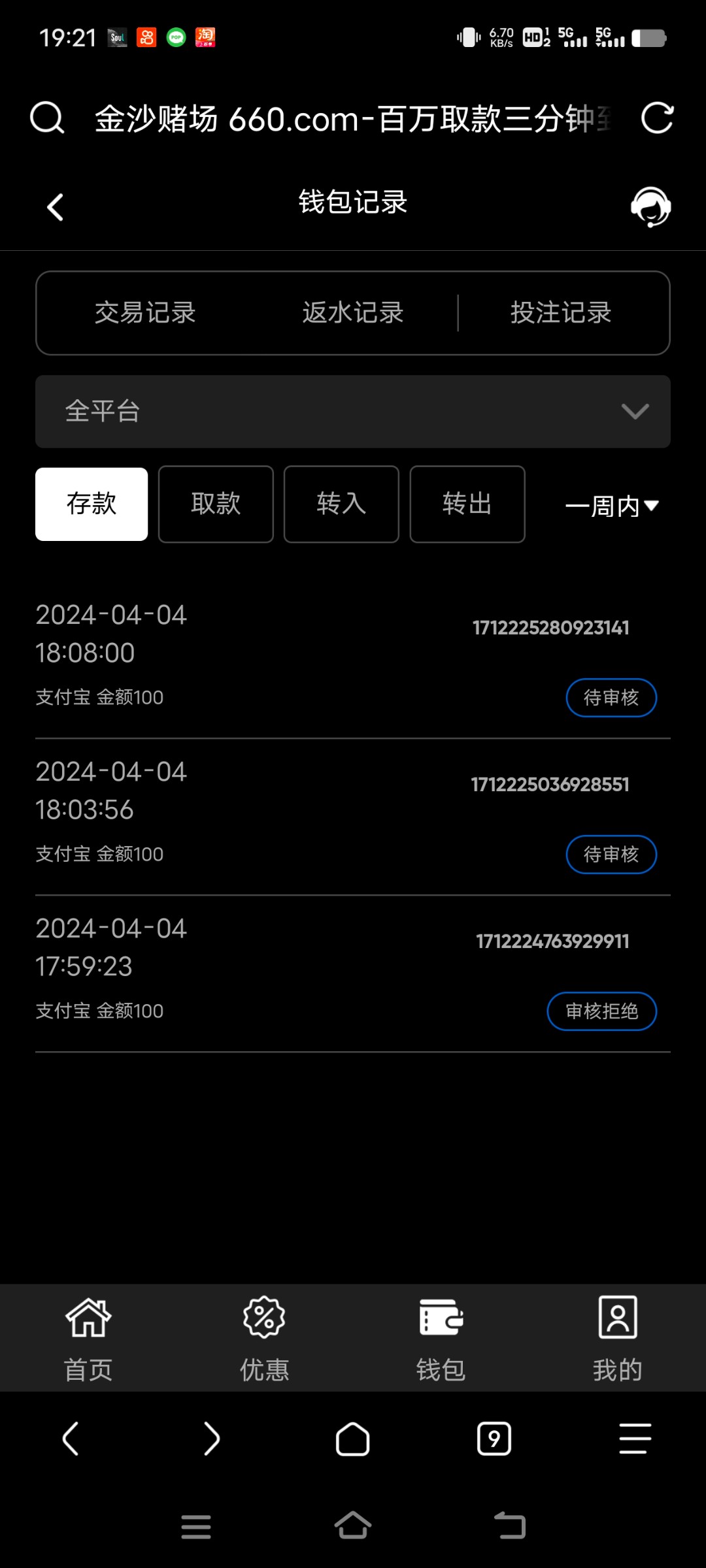The width and height of the screenshot is (706, 1568).
Task: Select the 取款 filter
Action: (216, 504)
